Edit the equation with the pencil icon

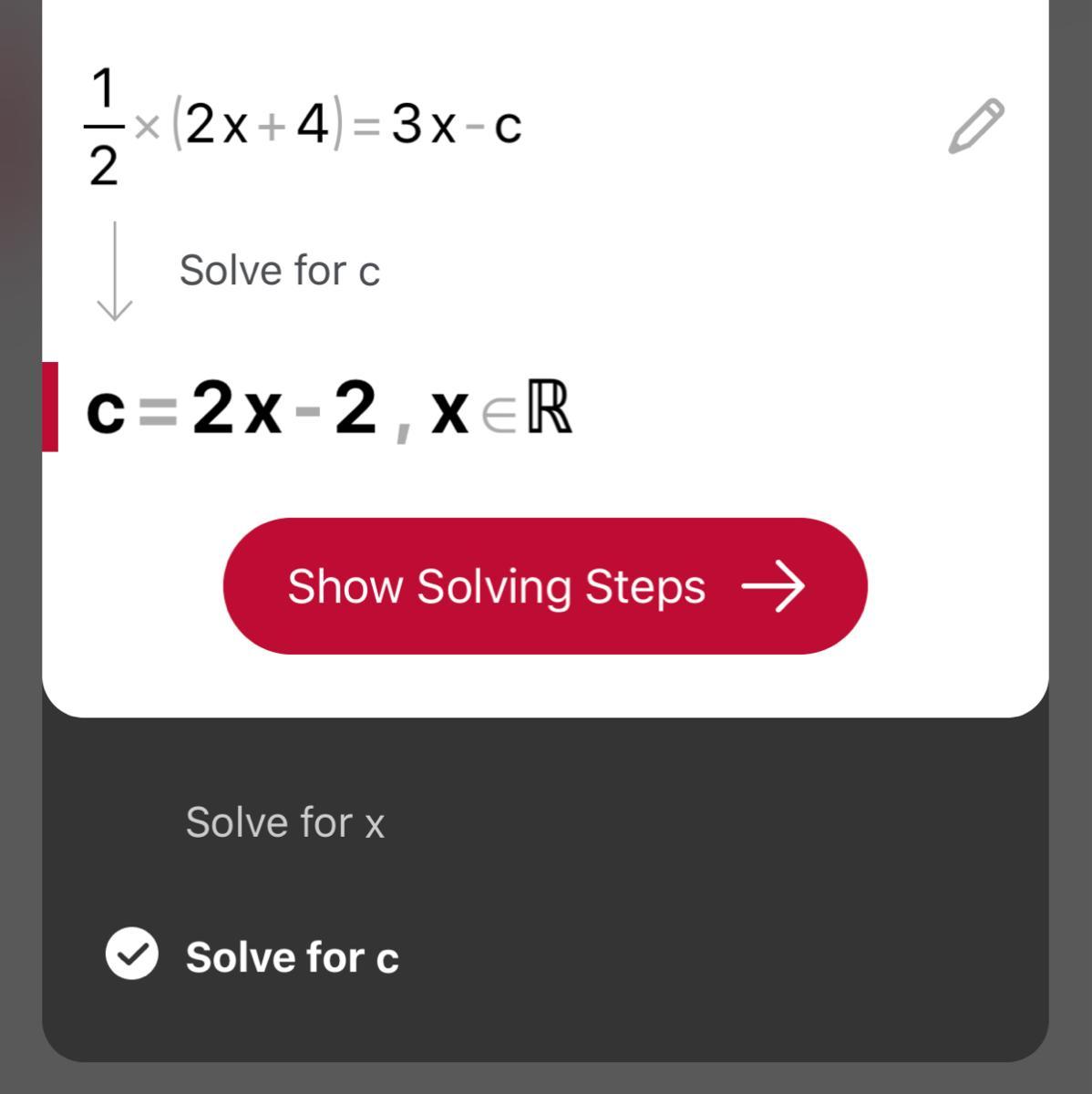click(975, 126)
